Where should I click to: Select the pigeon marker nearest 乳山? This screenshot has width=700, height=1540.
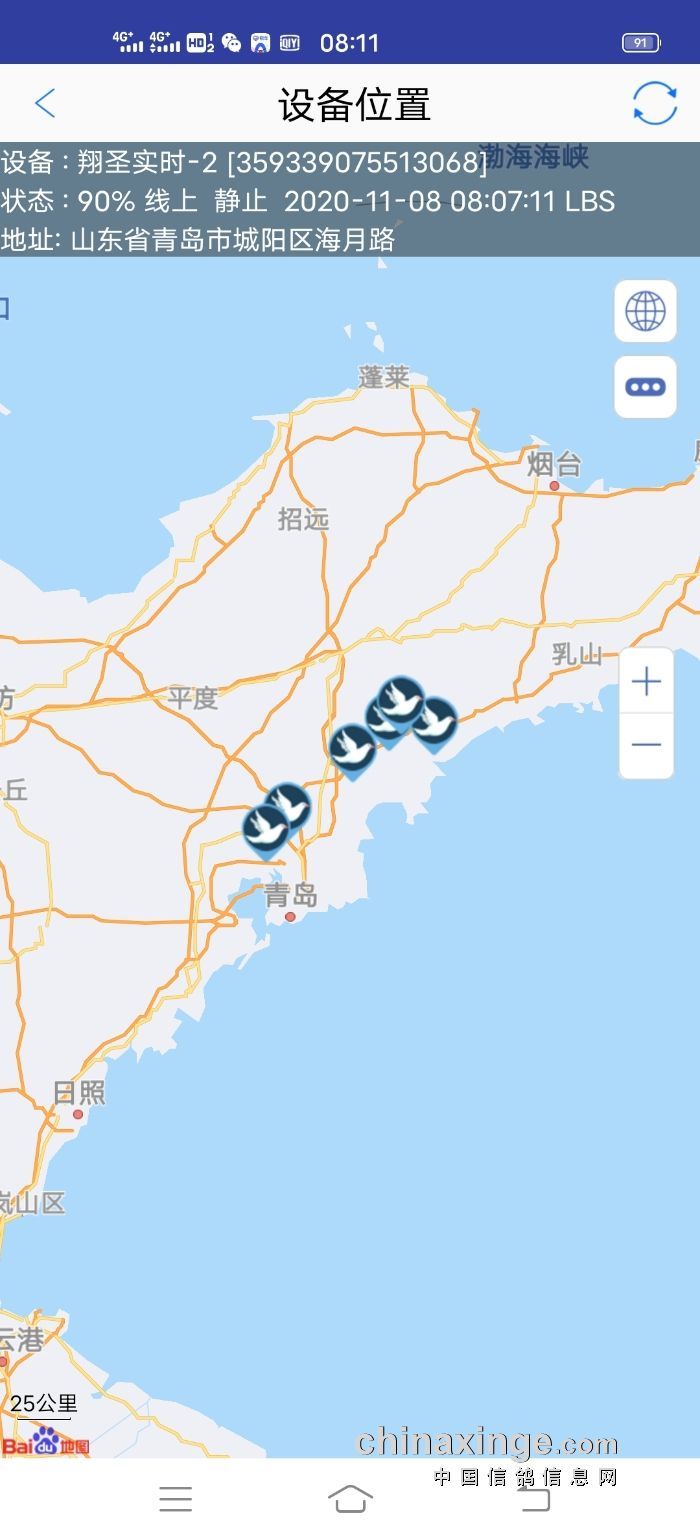435,720
